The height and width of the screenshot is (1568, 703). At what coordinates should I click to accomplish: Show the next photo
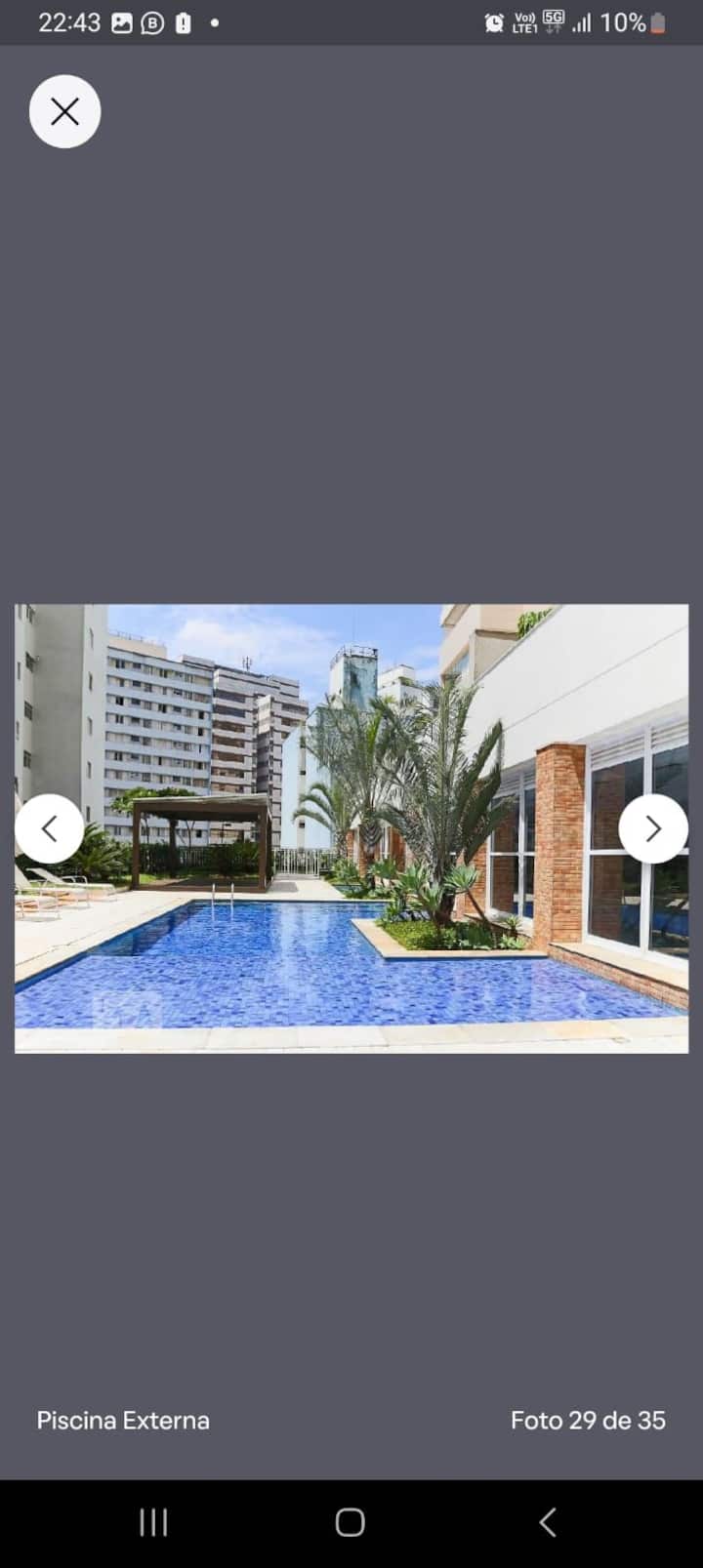click(x=653, y=828)
